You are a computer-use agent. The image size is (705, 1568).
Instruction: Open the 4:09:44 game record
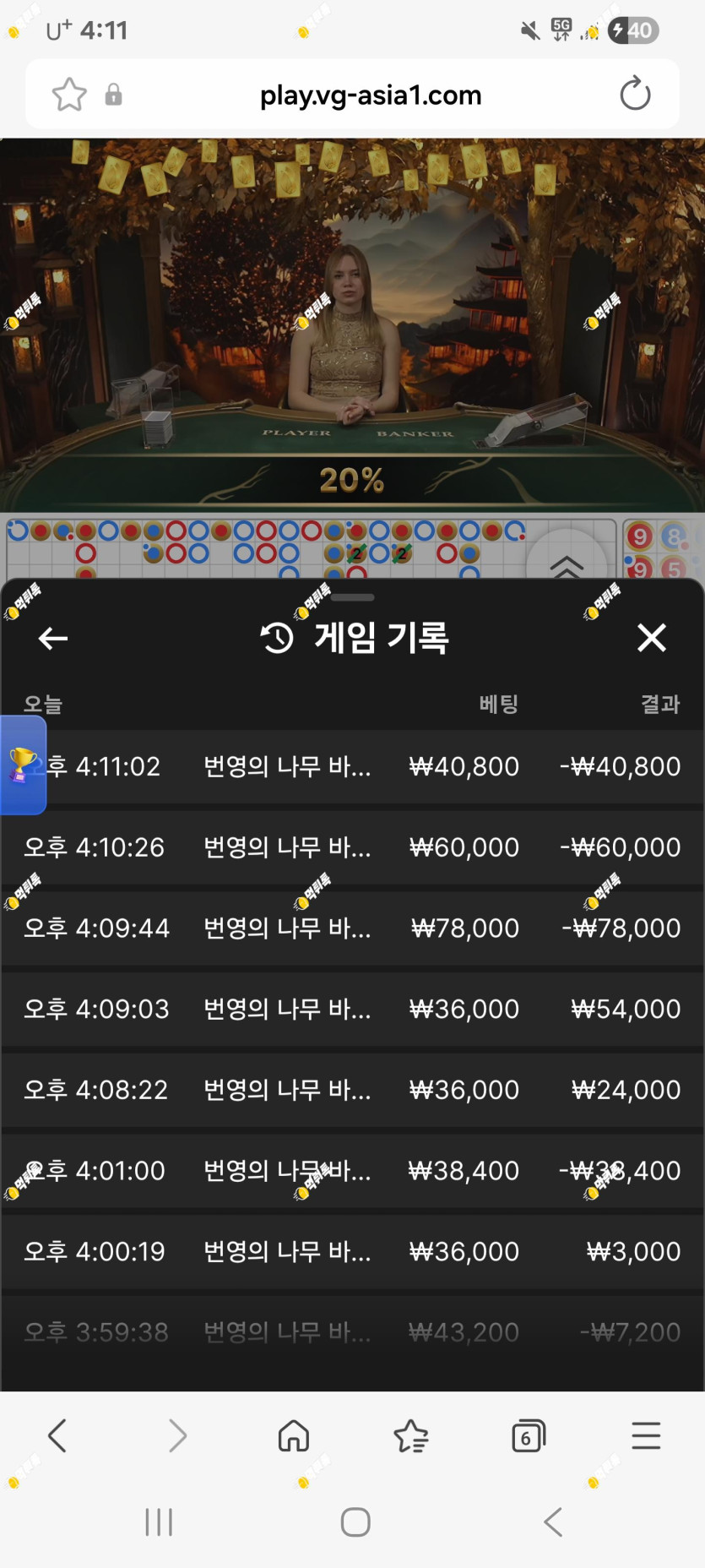pyautogui.click(x=352, y=928)
